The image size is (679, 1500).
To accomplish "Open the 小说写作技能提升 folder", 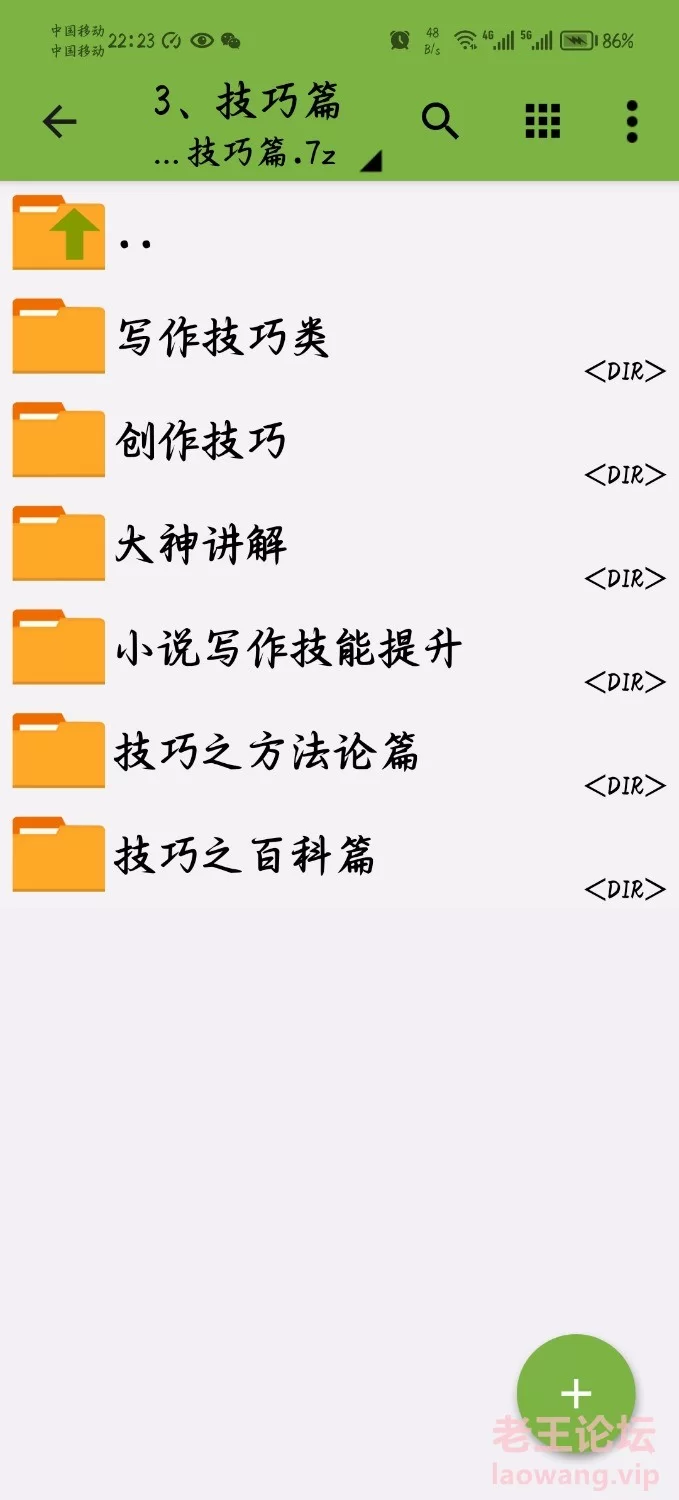I will coord(339,649).
